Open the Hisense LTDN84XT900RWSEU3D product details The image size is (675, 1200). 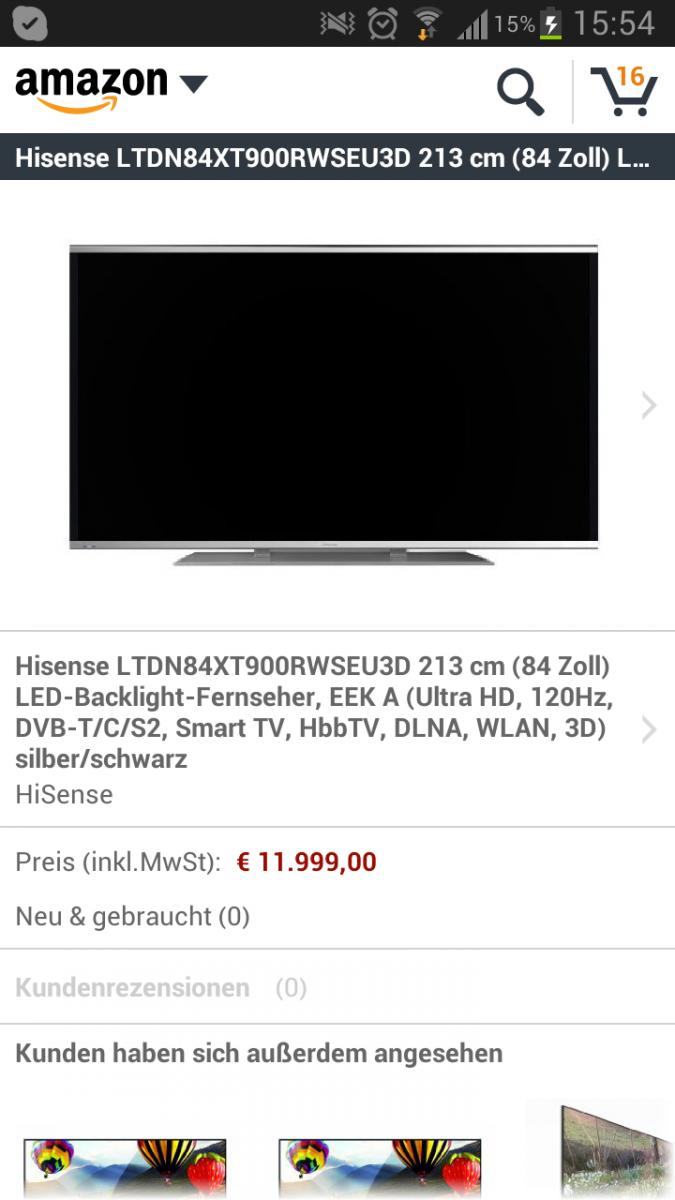click(x=337, y=729)
